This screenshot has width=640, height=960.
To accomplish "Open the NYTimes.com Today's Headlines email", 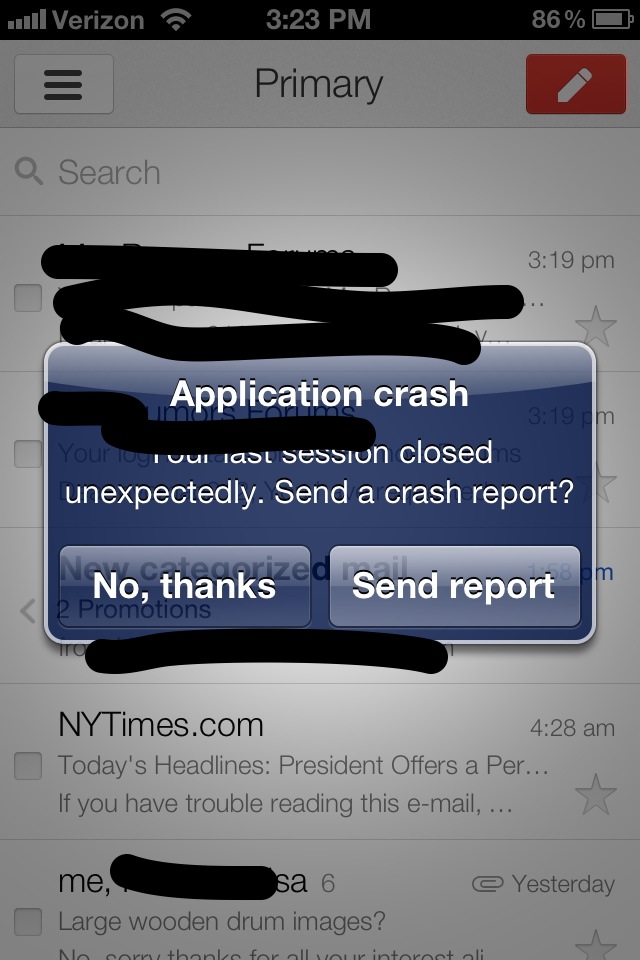I will [300, 765].
